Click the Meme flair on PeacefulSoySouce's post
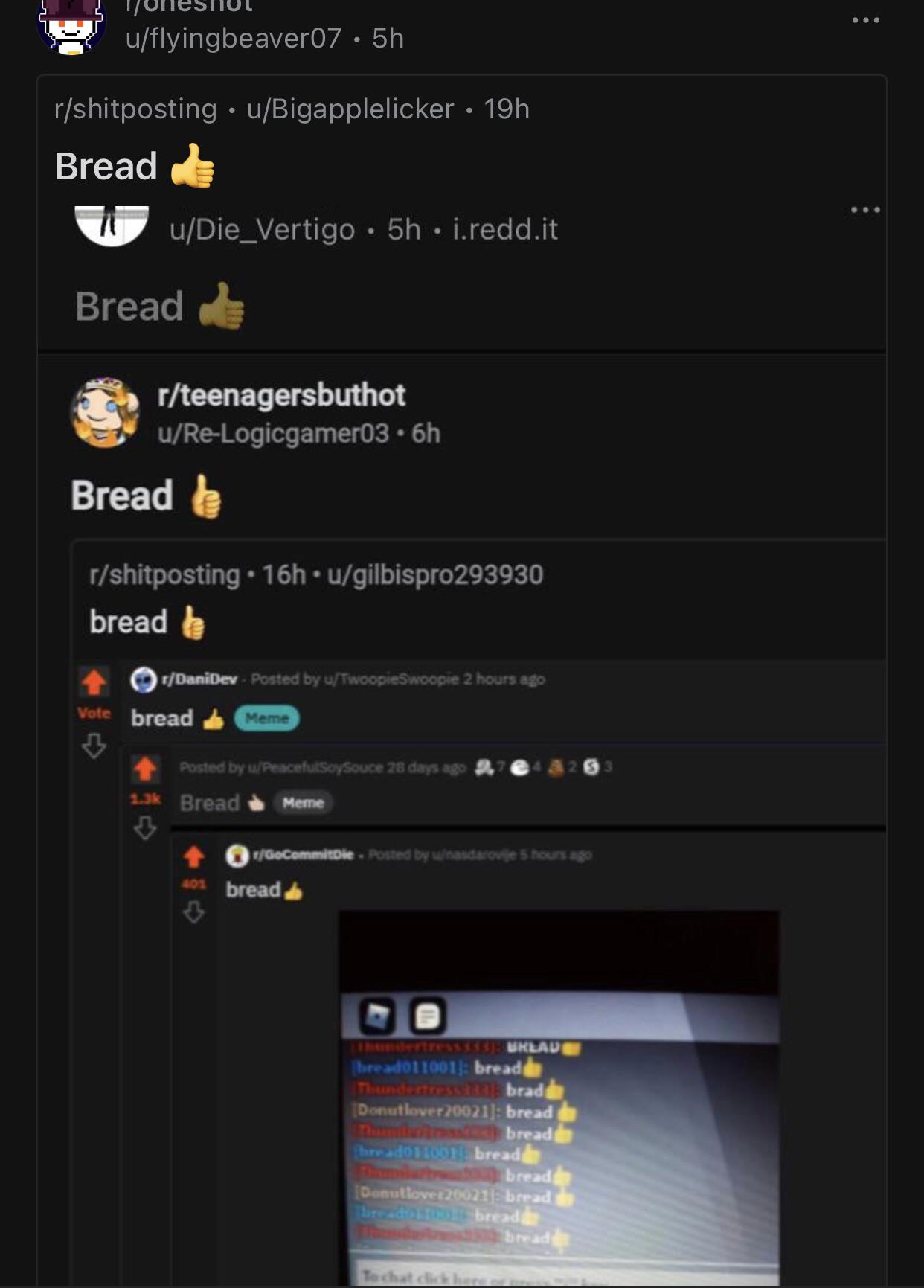The width and height of the screenshot is (924, 1288). (304, 803)
